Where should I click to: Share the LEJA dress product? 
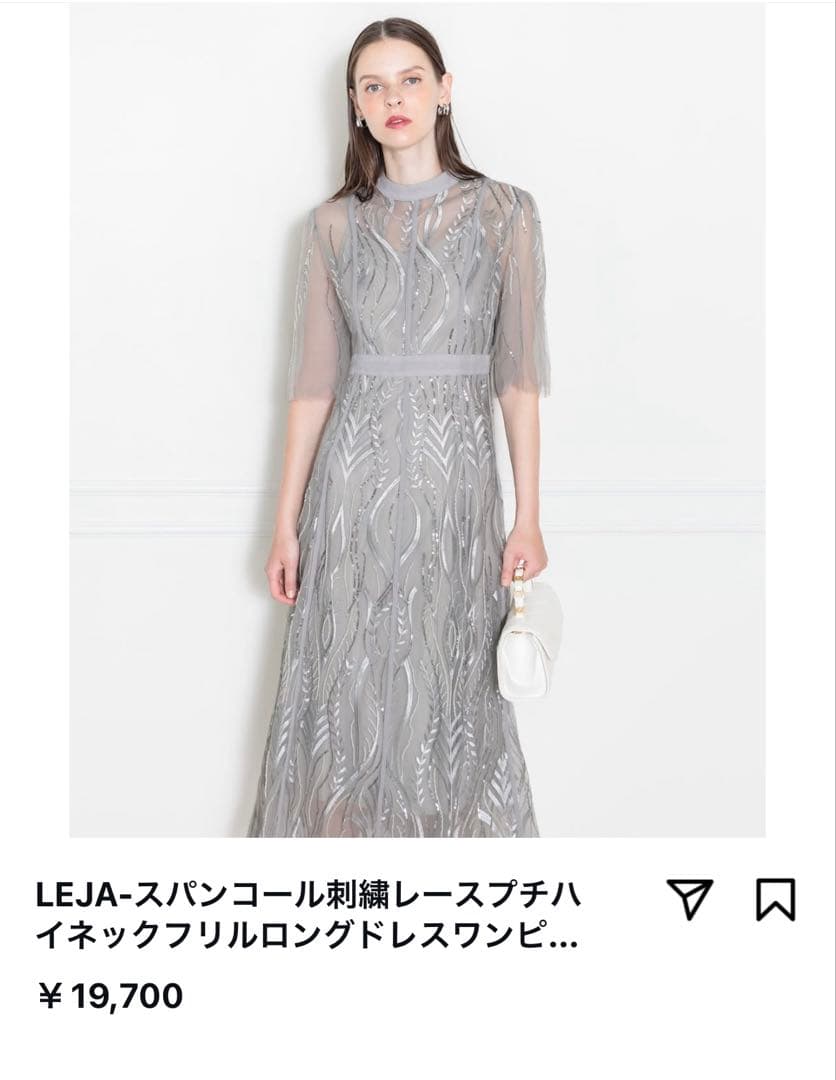click(689, 898)
